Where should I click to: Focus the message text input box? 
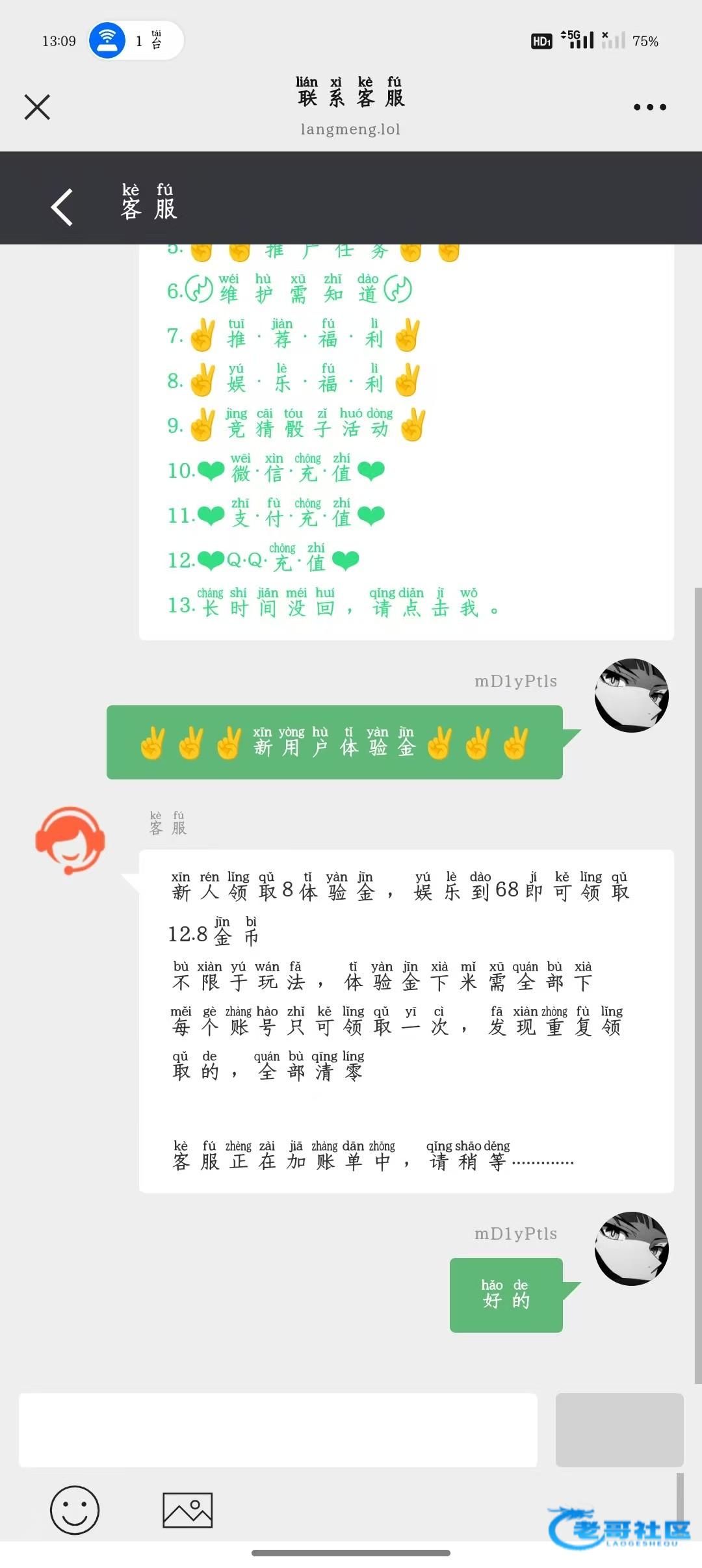point(278,1430)
